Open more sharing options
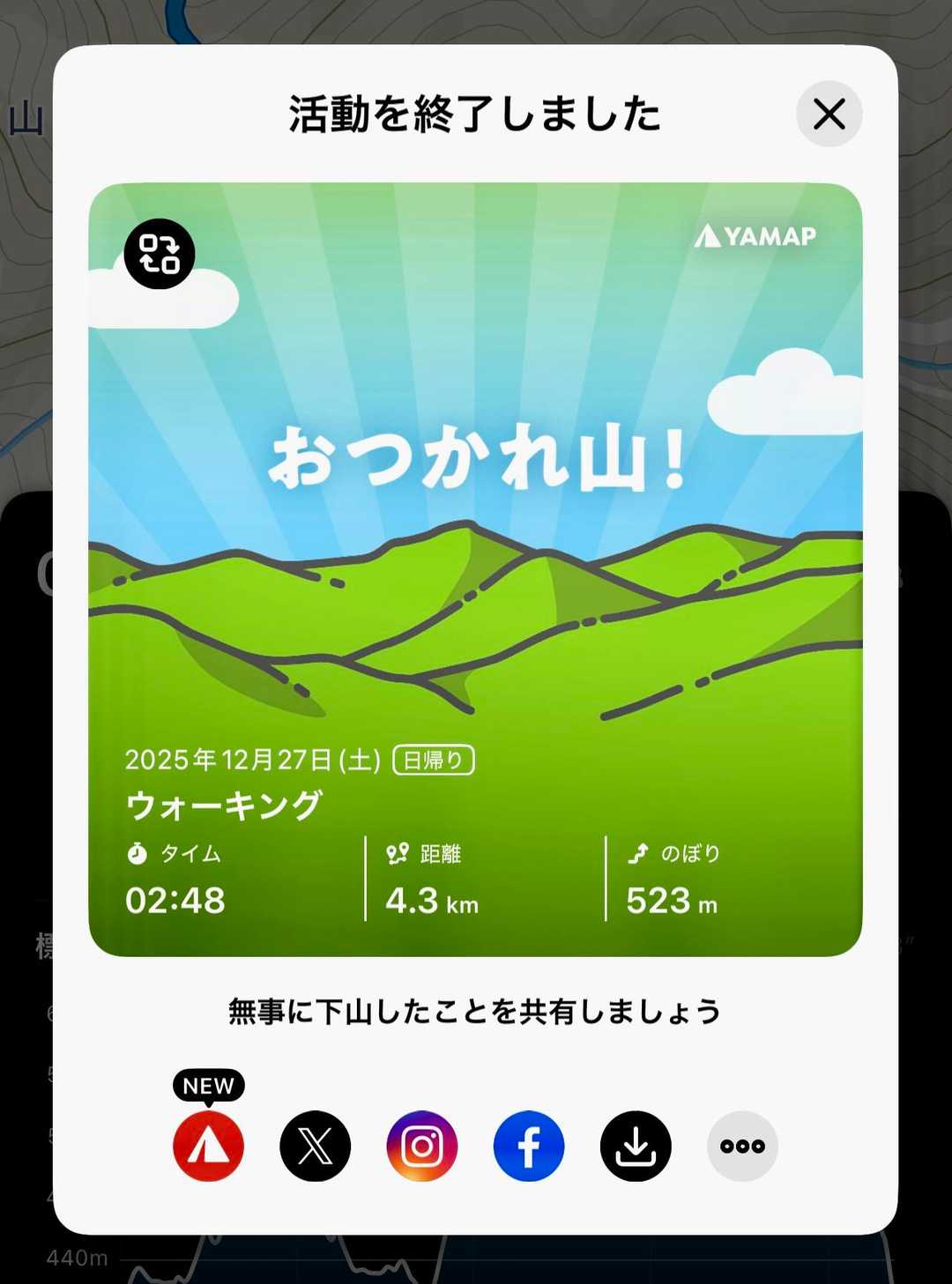952x1284 pixels. pos(742,1146)
